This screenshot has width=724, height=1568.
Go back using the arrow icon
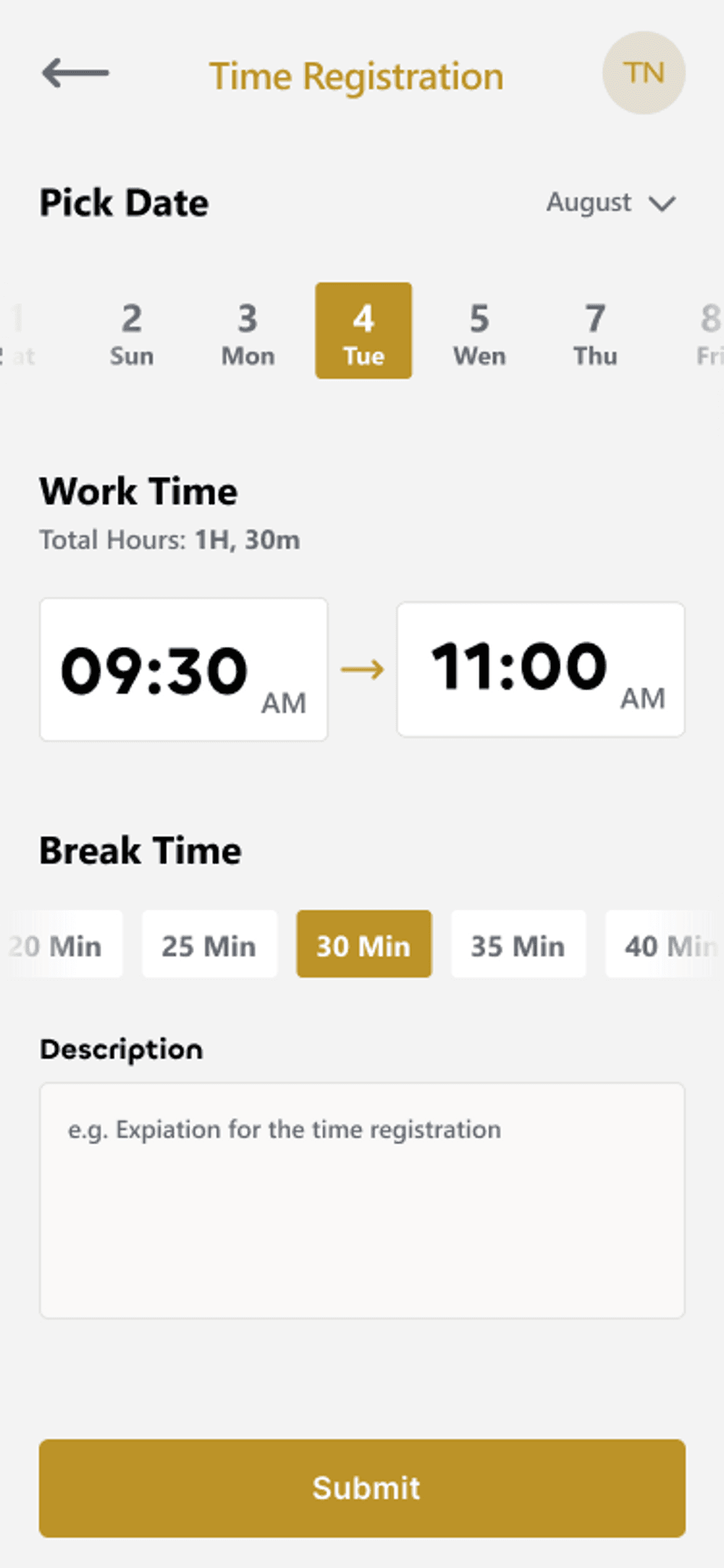(x=75, y=73)
